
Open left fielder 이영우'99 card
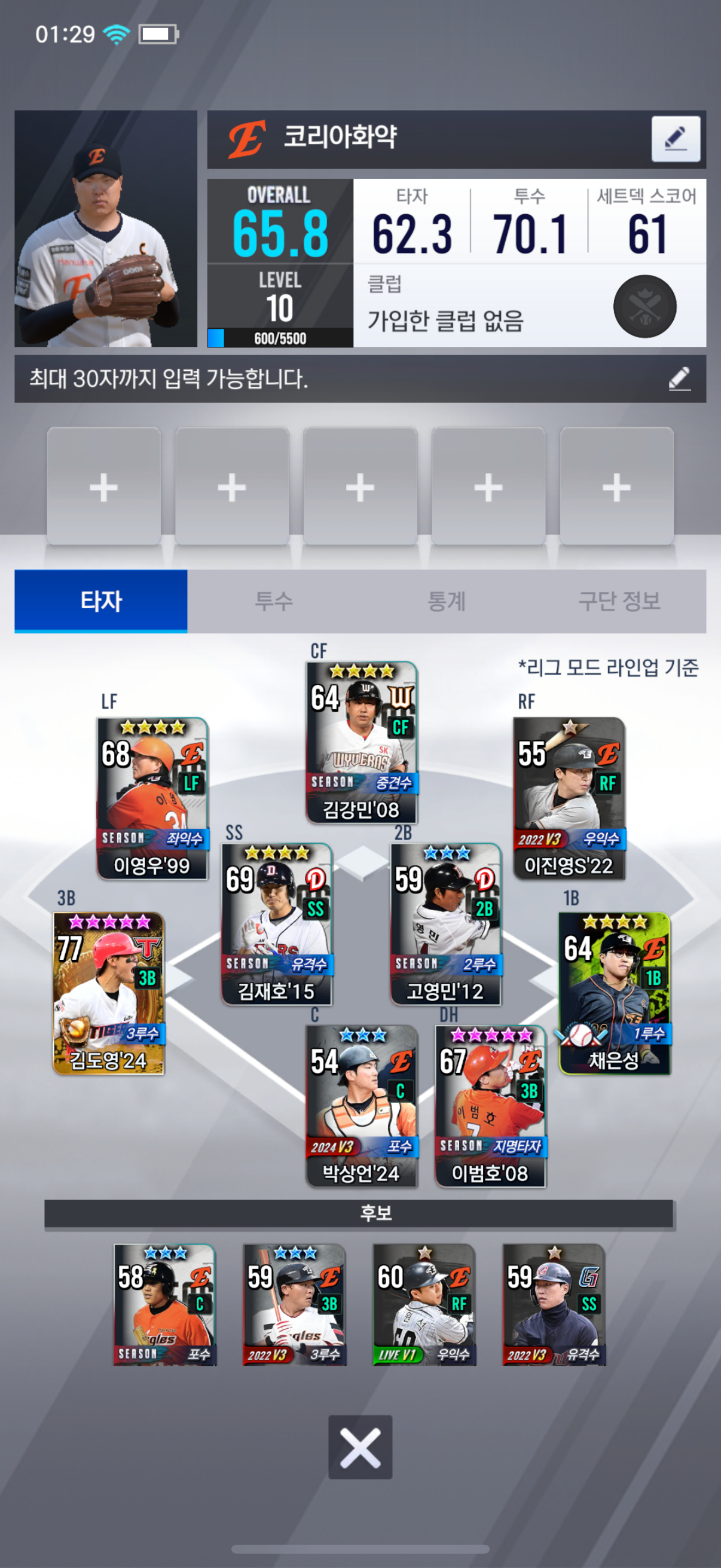(x=152, y=798)
